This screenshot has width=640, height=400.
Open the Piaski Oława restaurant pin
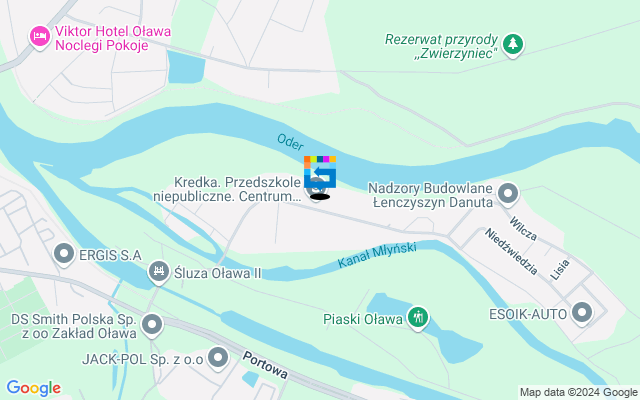tap(418, 319)
